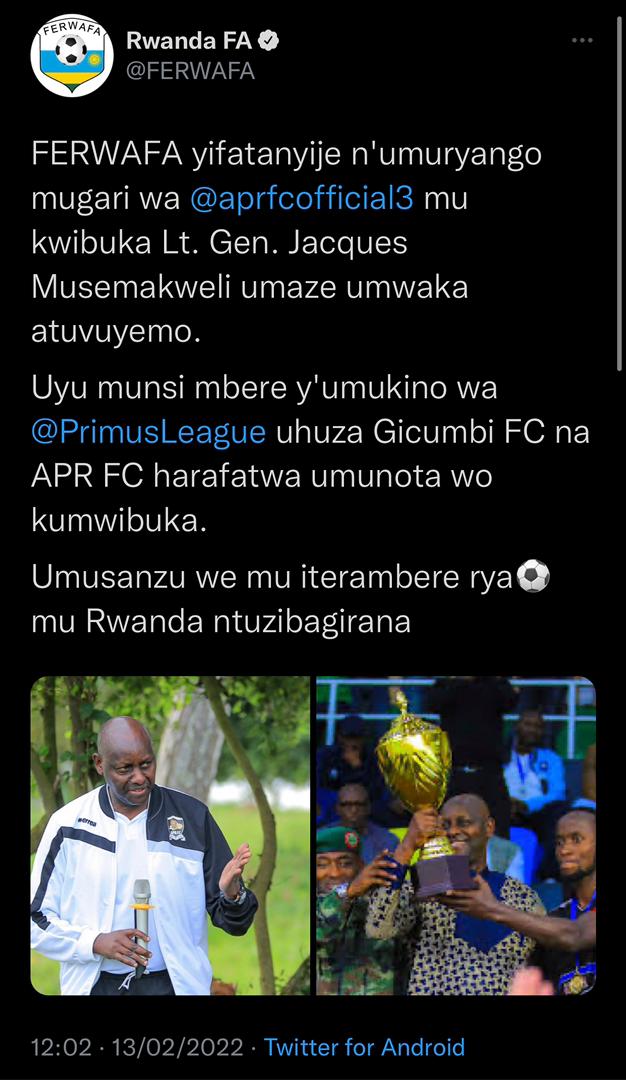
Task: Open the tweet's overflow menu
Action: pyautogui.click(x=582, y=40)
